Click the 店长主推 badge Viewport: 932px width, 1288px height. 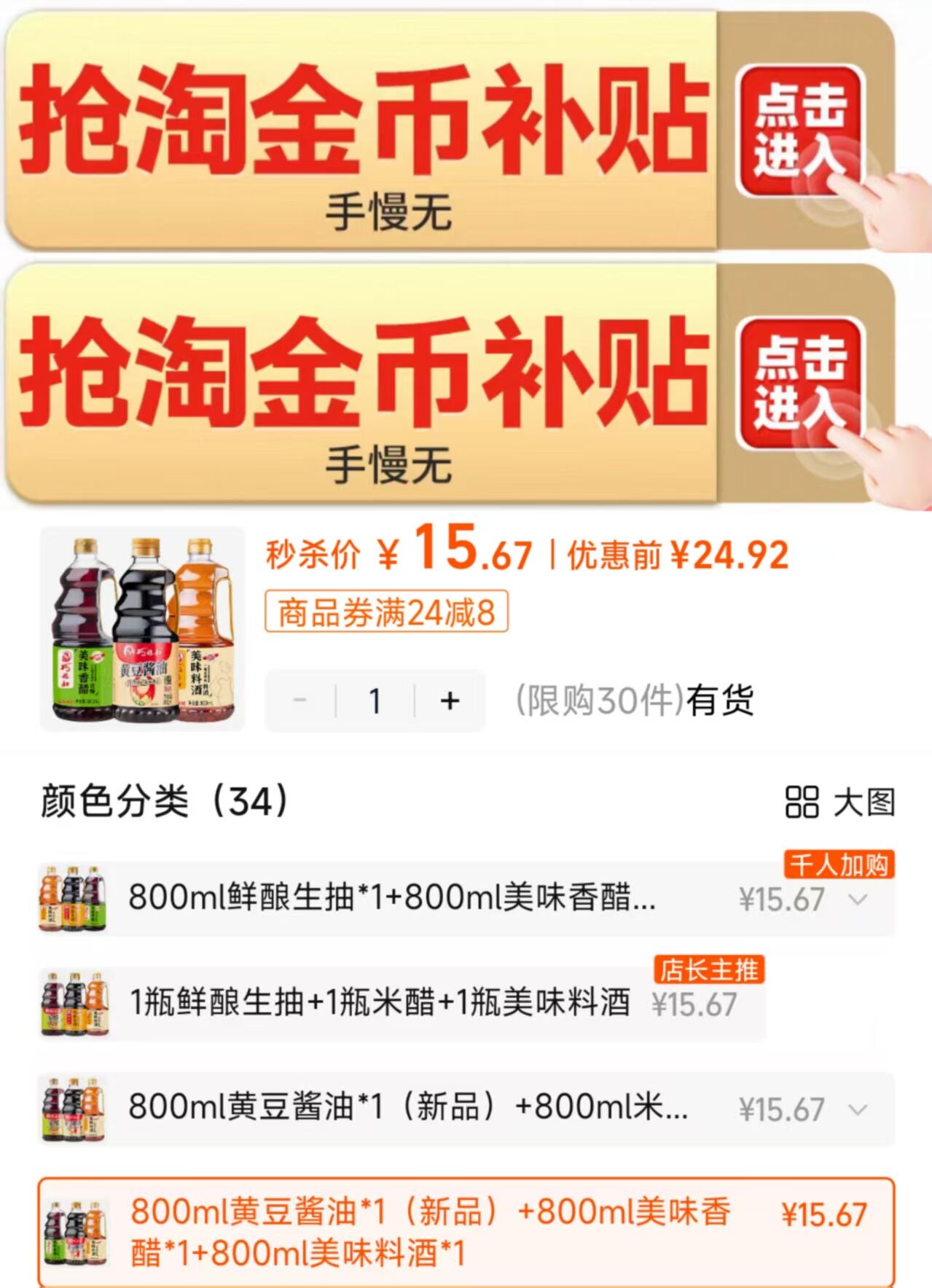[708, 970]
